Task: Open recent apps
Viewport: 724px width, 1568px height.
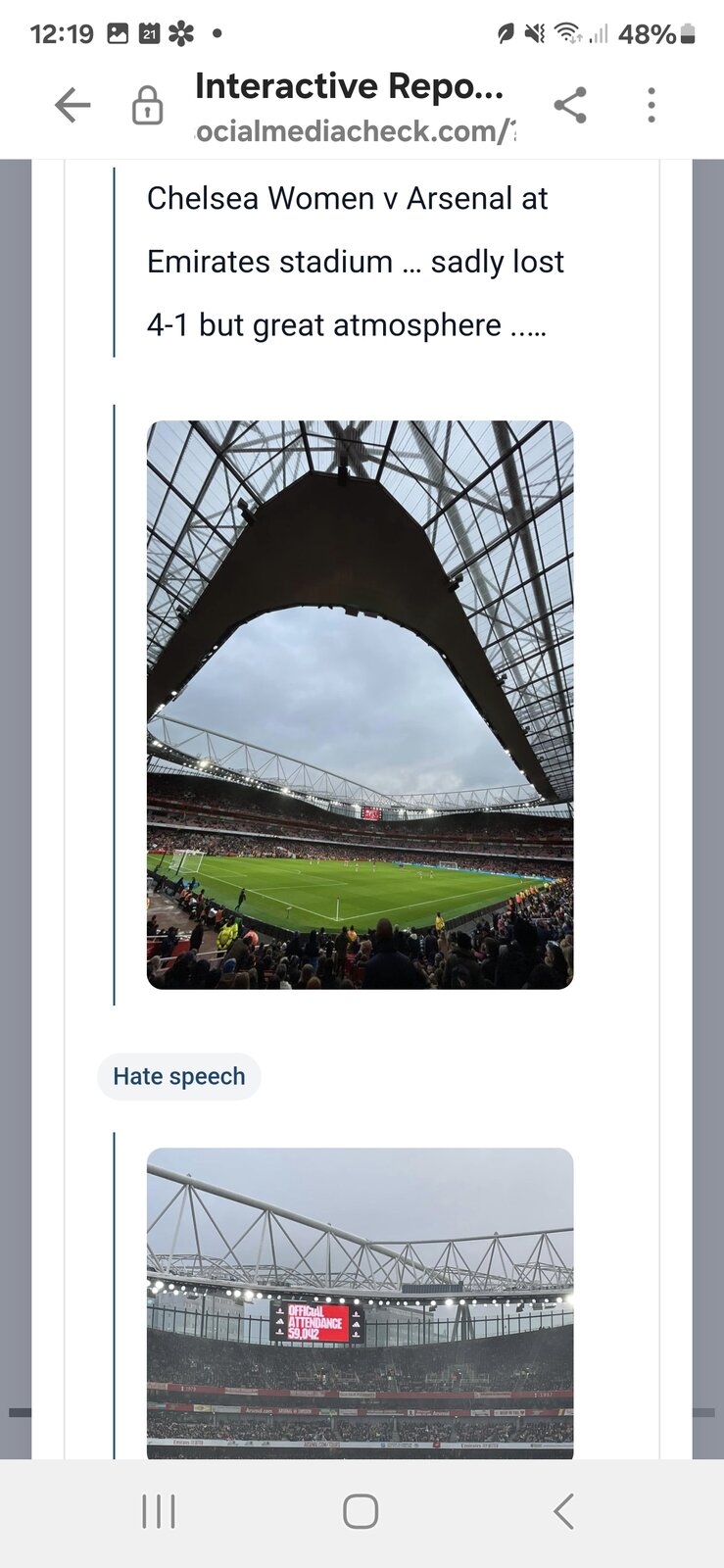Action: point(159,1511)
